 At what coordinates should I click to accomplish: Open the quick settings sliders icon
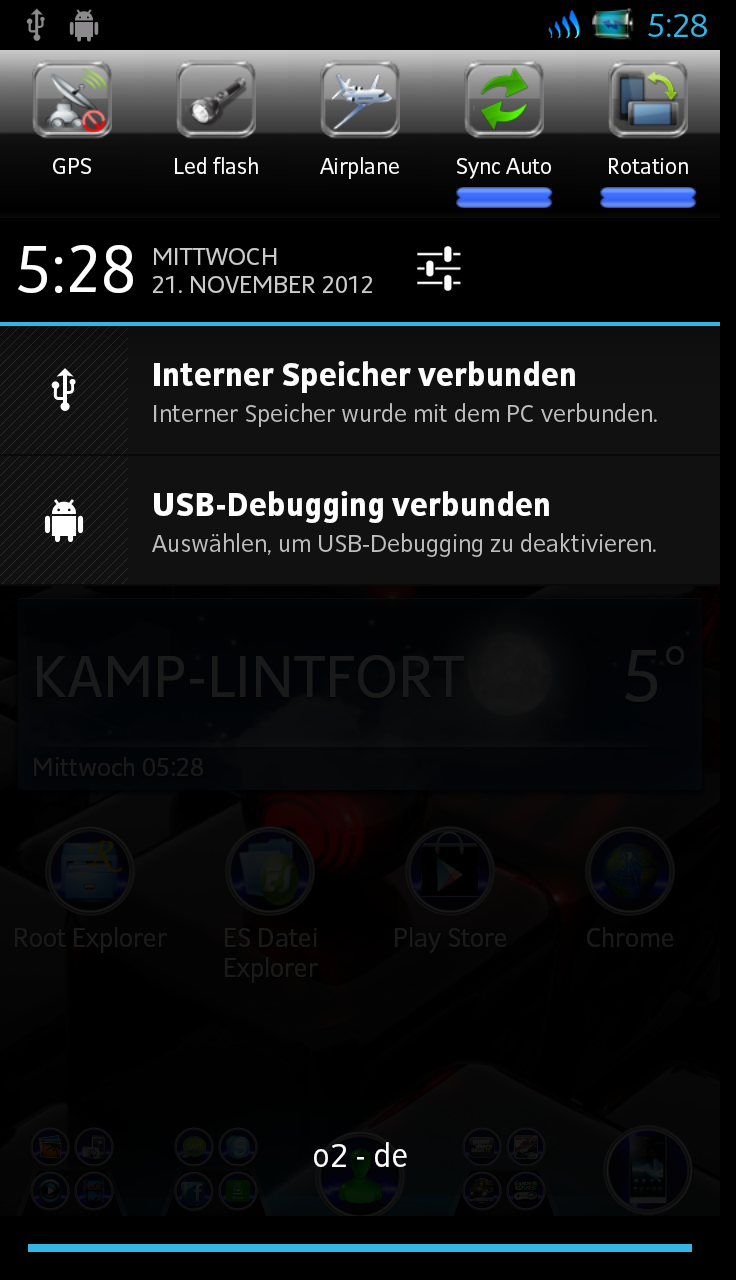439,269
